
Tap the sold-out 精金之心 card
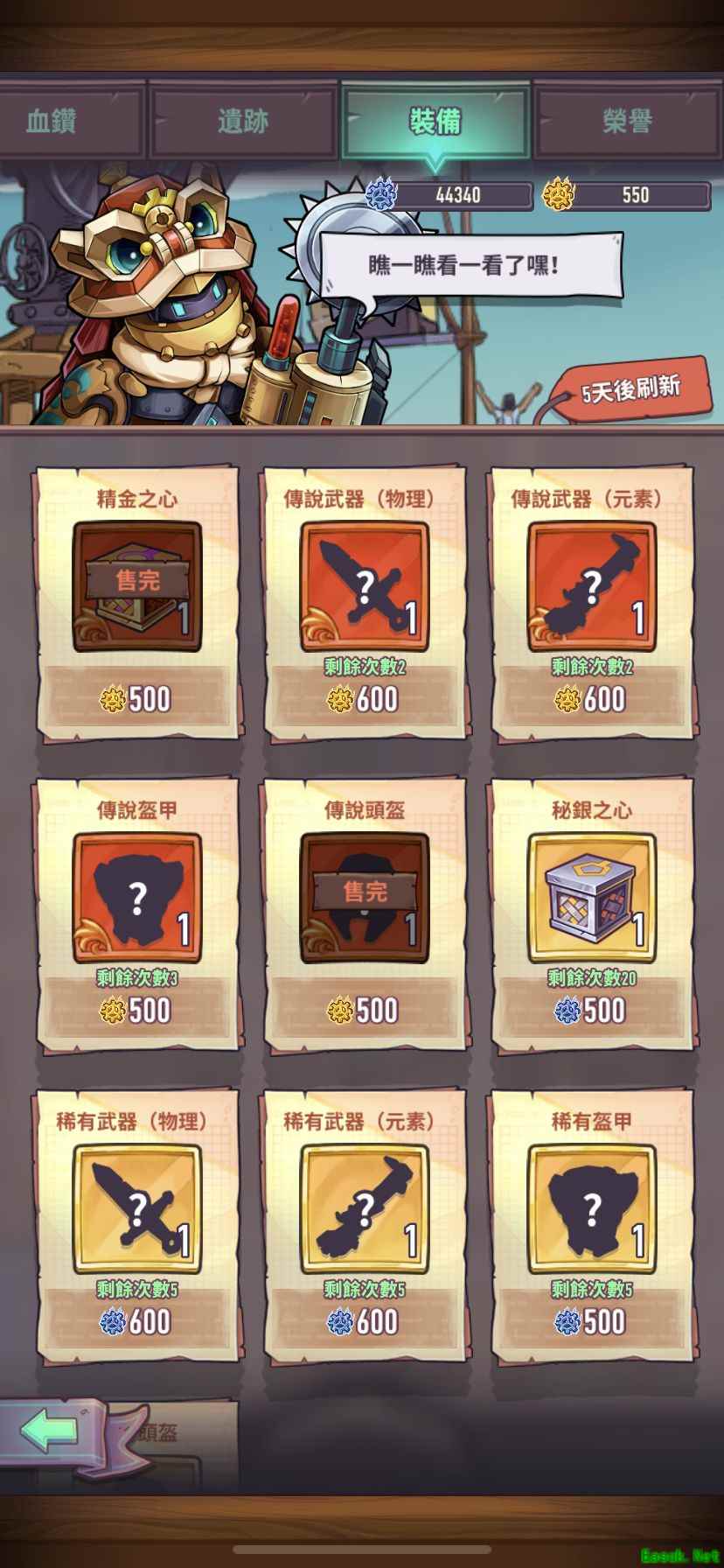click(137, 587)
